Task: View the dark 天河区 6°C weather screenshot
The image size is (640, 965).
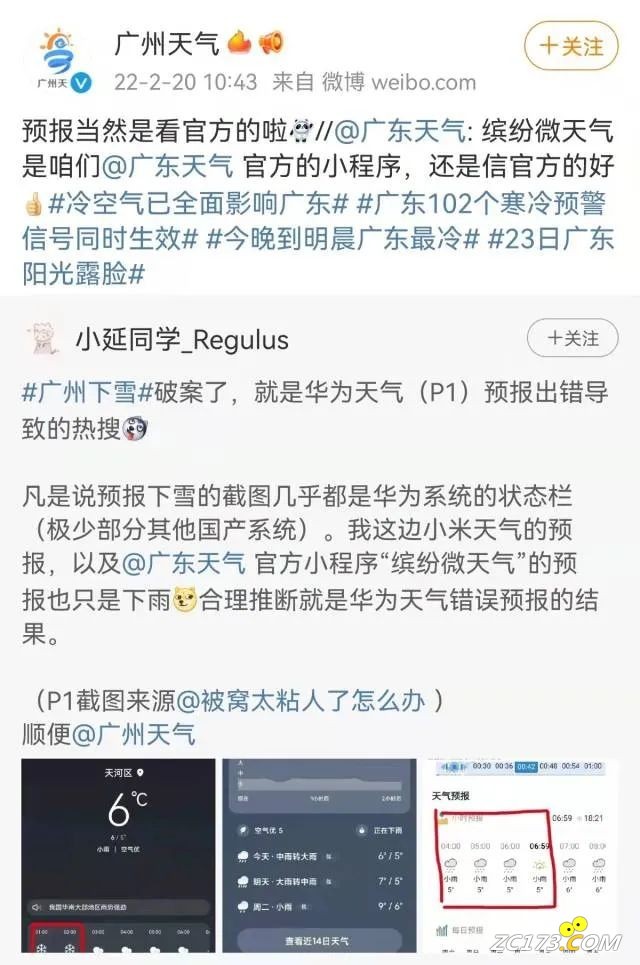Action: point(118,855)
